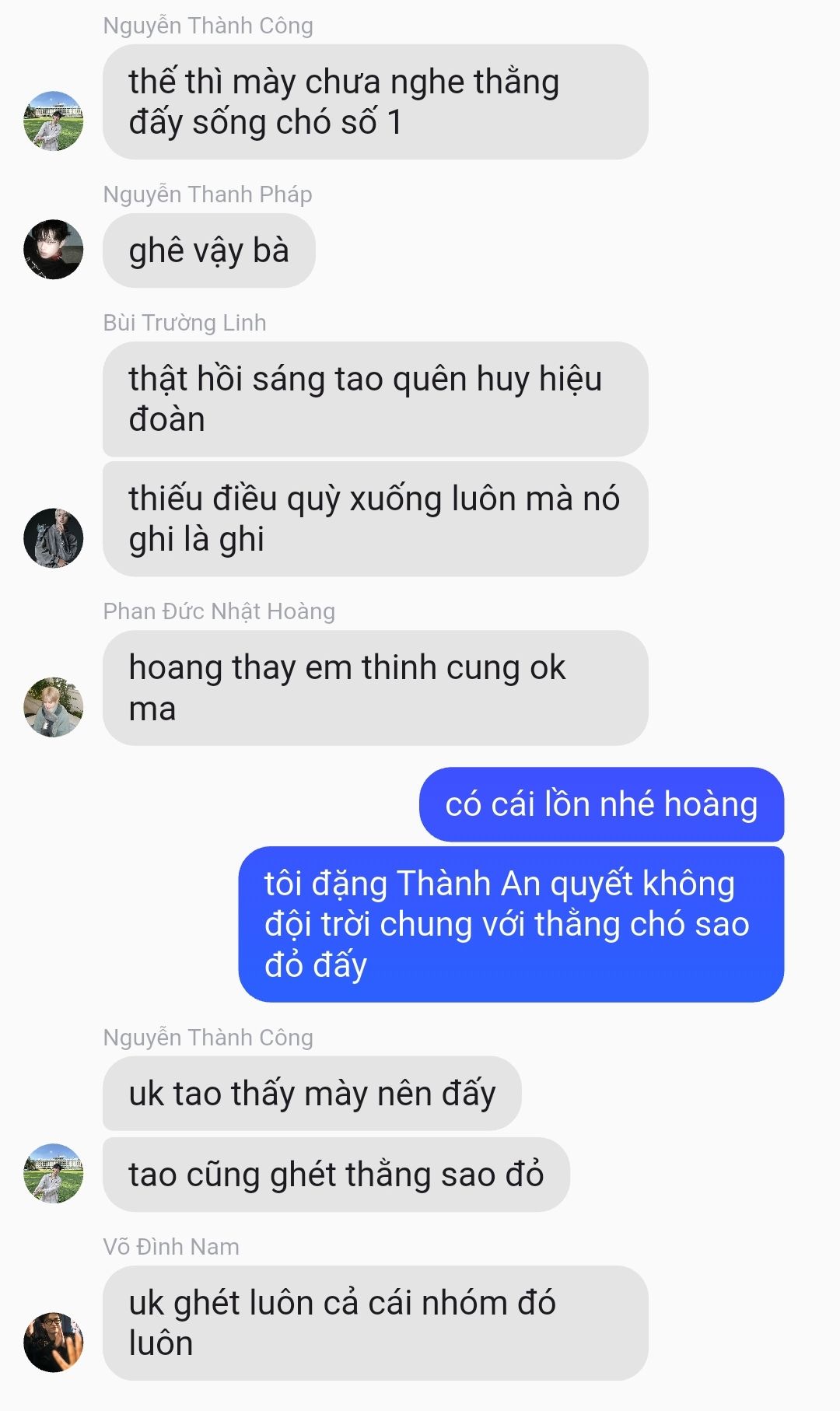
Task: Open Nguyễn Thanh Pháp's profile picture
Action: point(53,250)
